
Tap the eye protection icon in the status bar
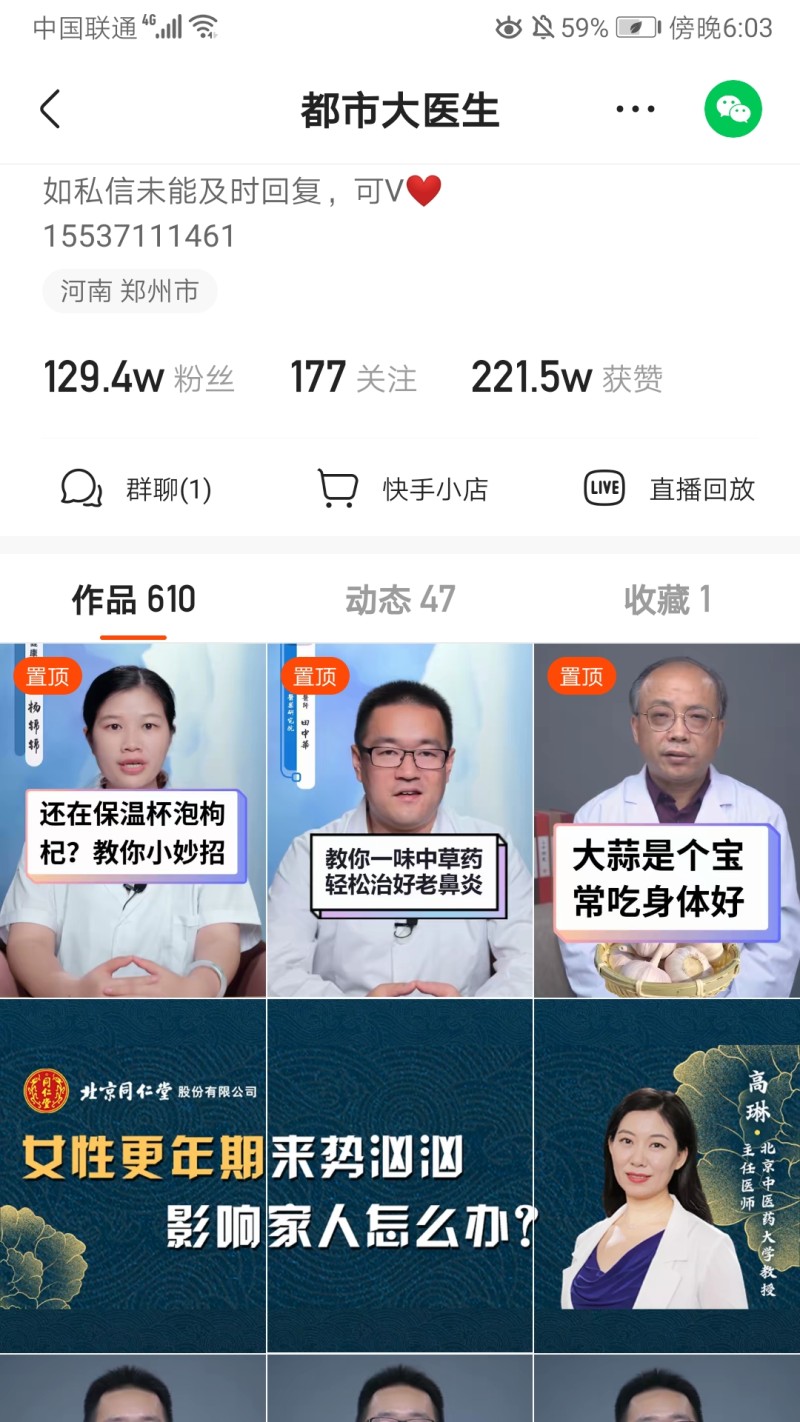tap(510, 29)
